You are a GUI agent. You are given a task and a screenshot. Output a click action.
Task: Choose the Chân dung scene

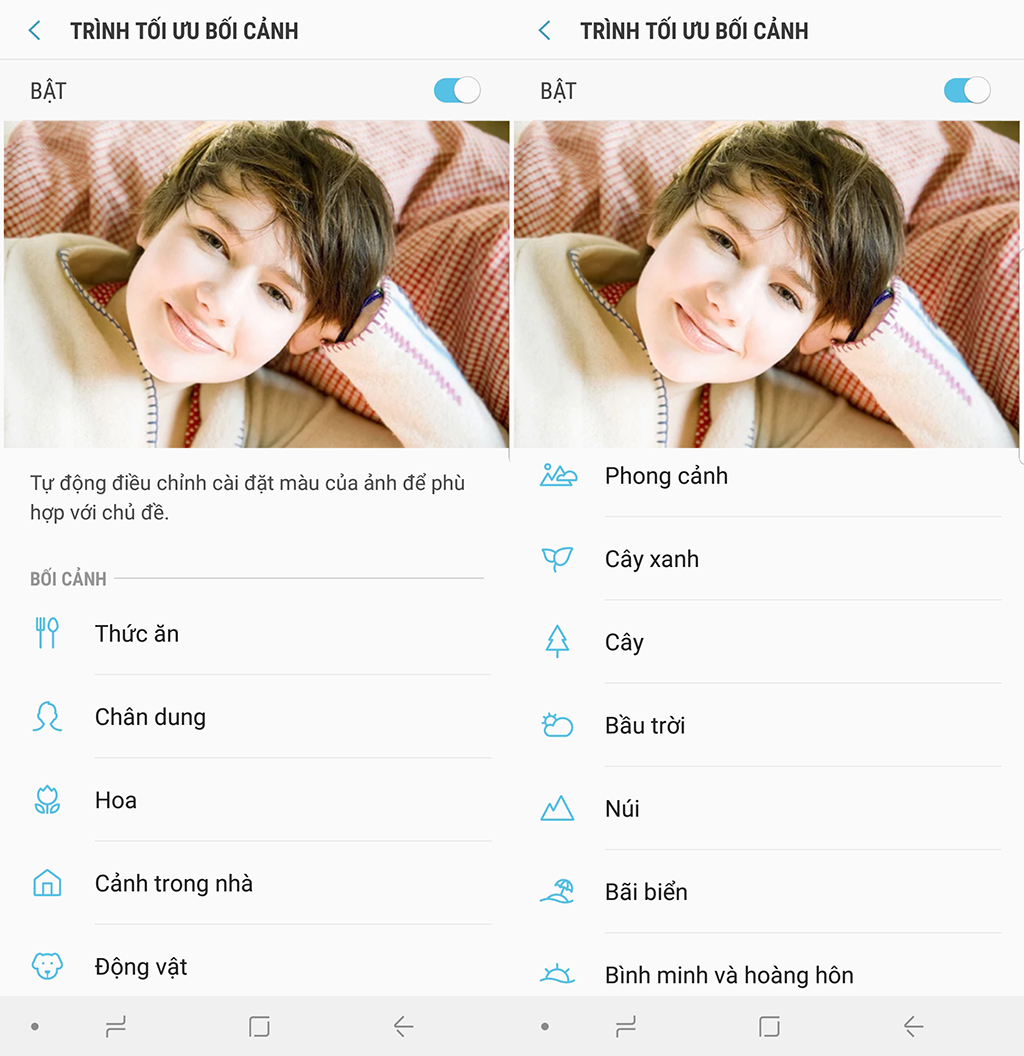click(x=150, y=717)
